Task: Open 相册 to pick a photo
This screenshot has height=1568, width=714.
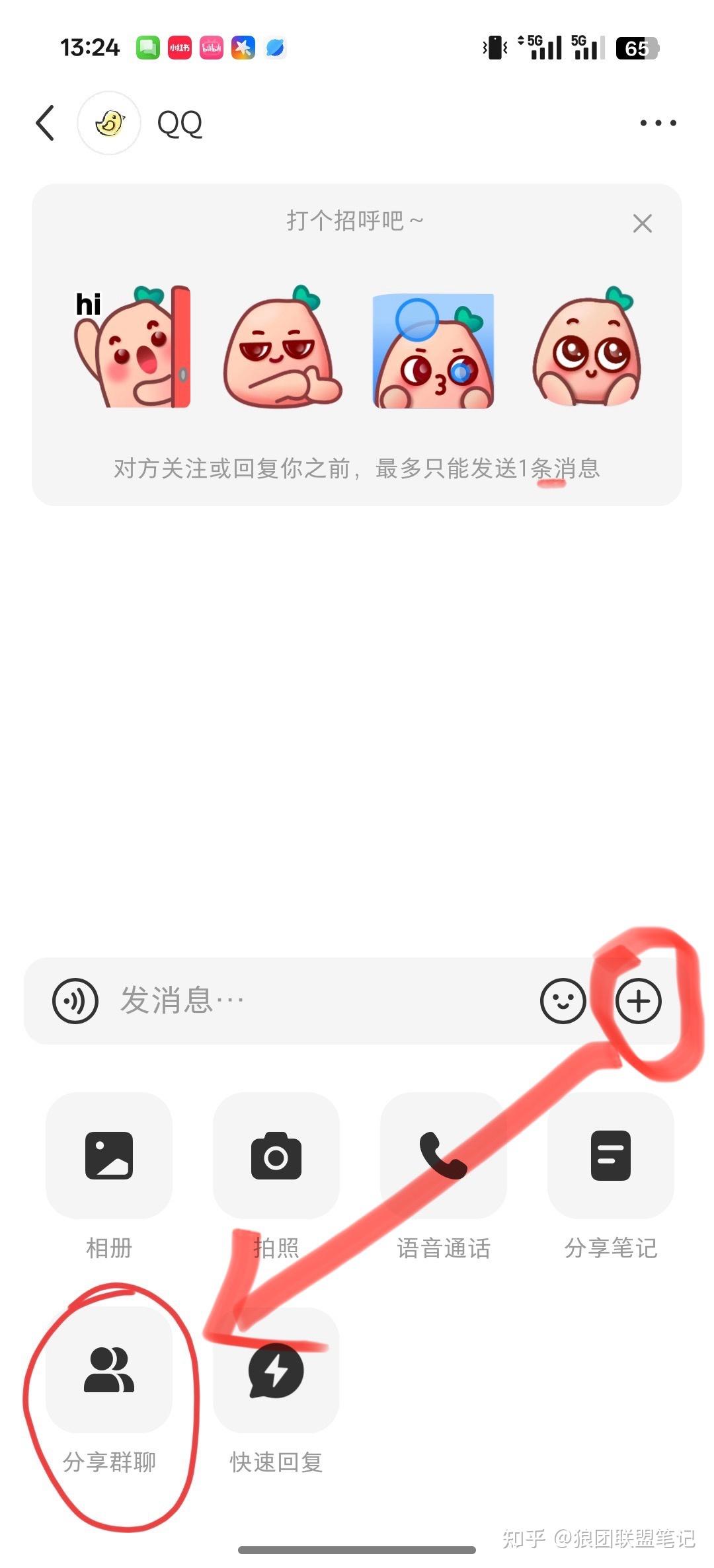Action: tap(109, 1156)
